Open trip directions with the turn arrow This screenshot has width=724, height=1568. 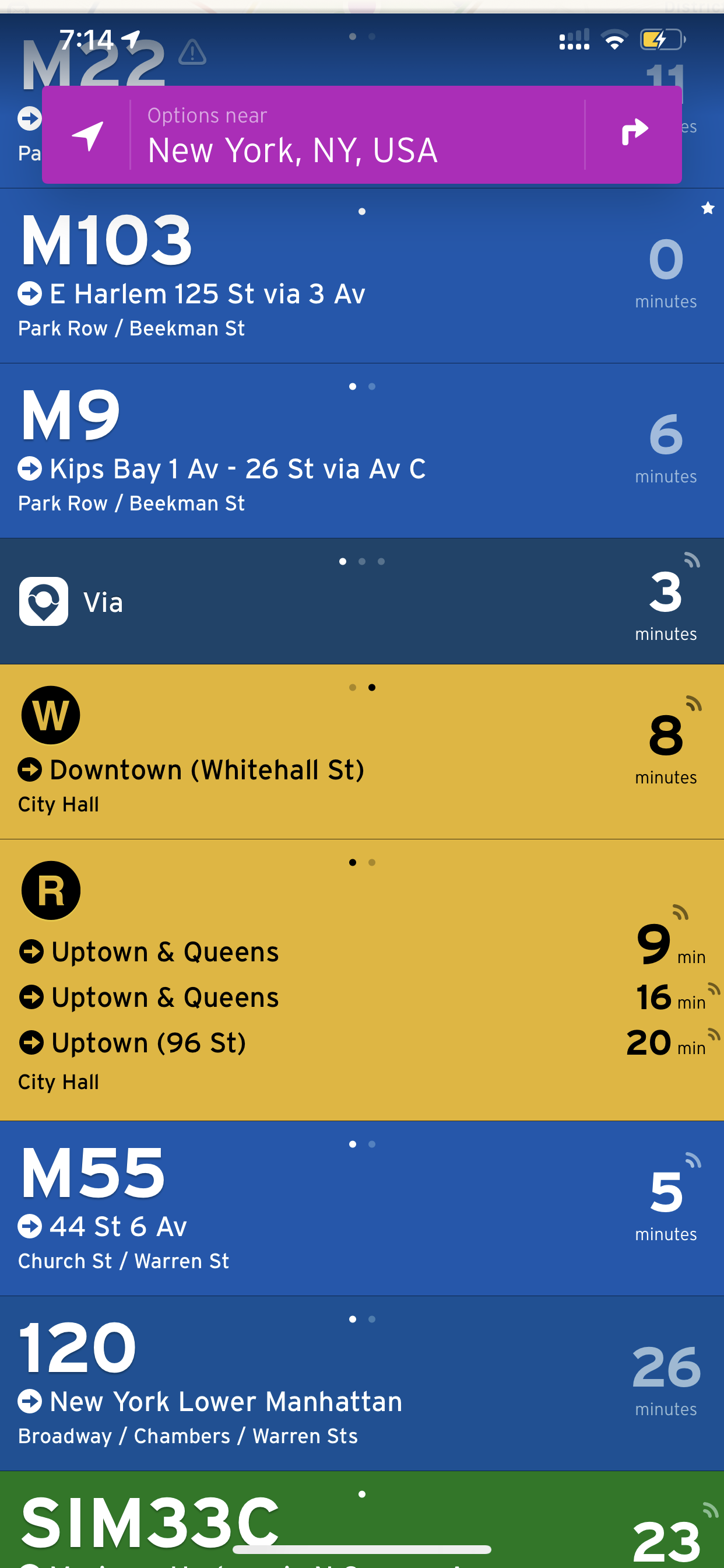[635, 131]
